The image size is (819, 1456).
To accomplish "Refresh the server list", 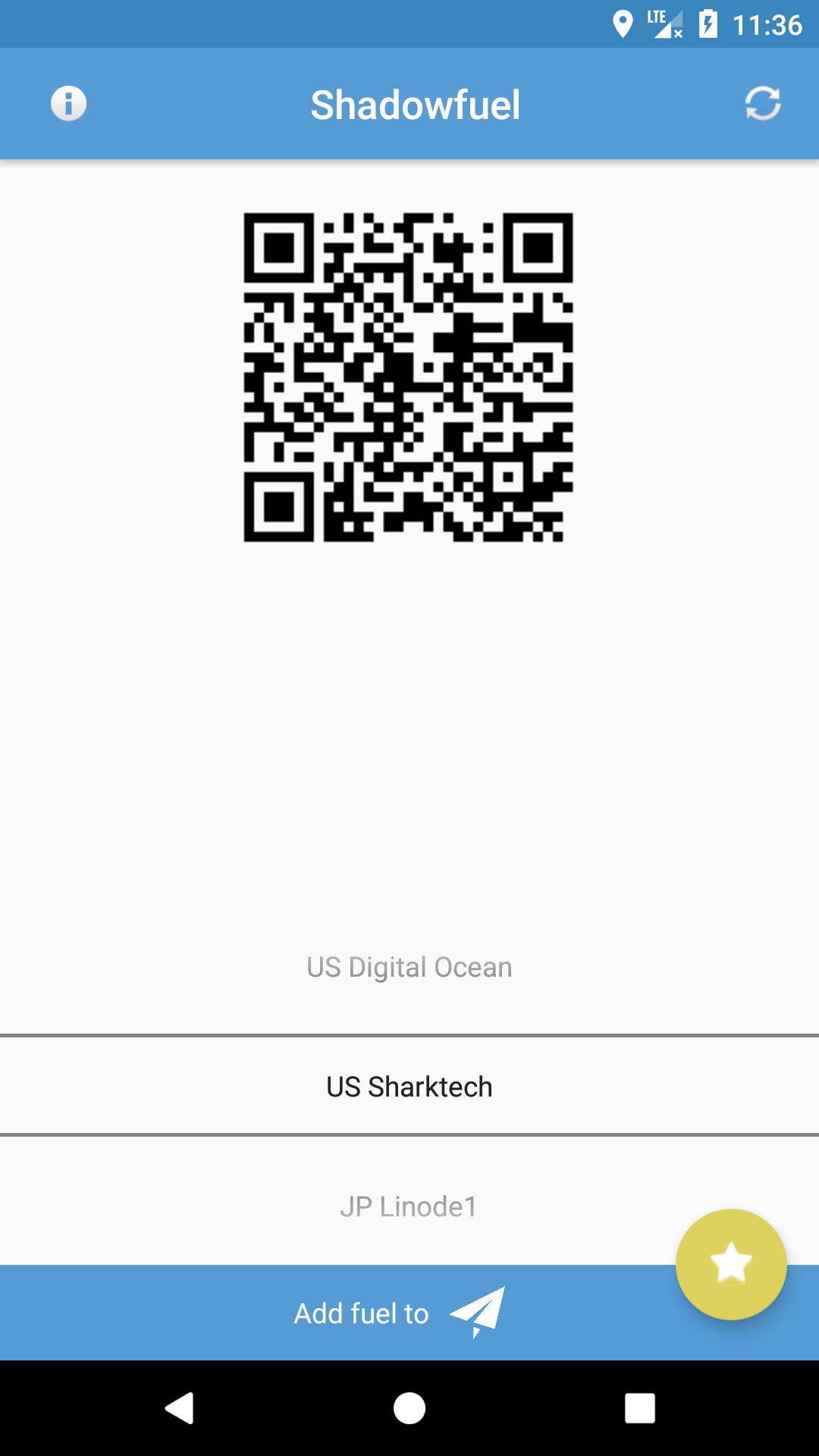I will 762,104.
